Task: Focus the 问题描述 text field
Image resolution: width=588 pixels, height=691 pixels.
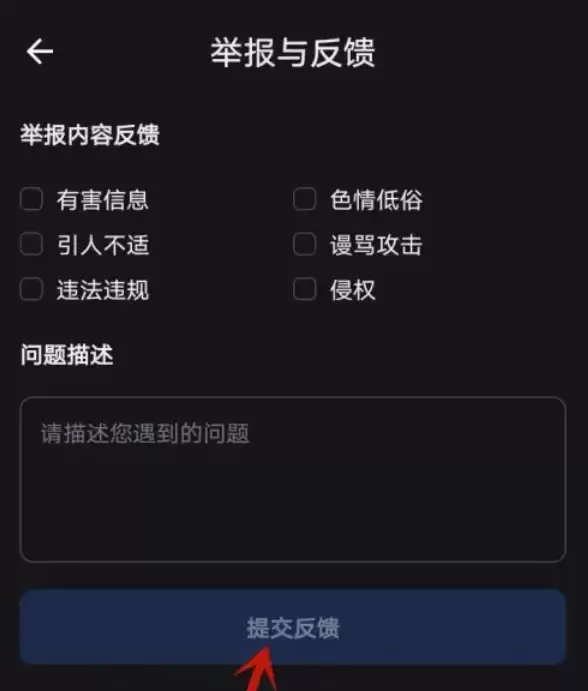Action: 293,479
